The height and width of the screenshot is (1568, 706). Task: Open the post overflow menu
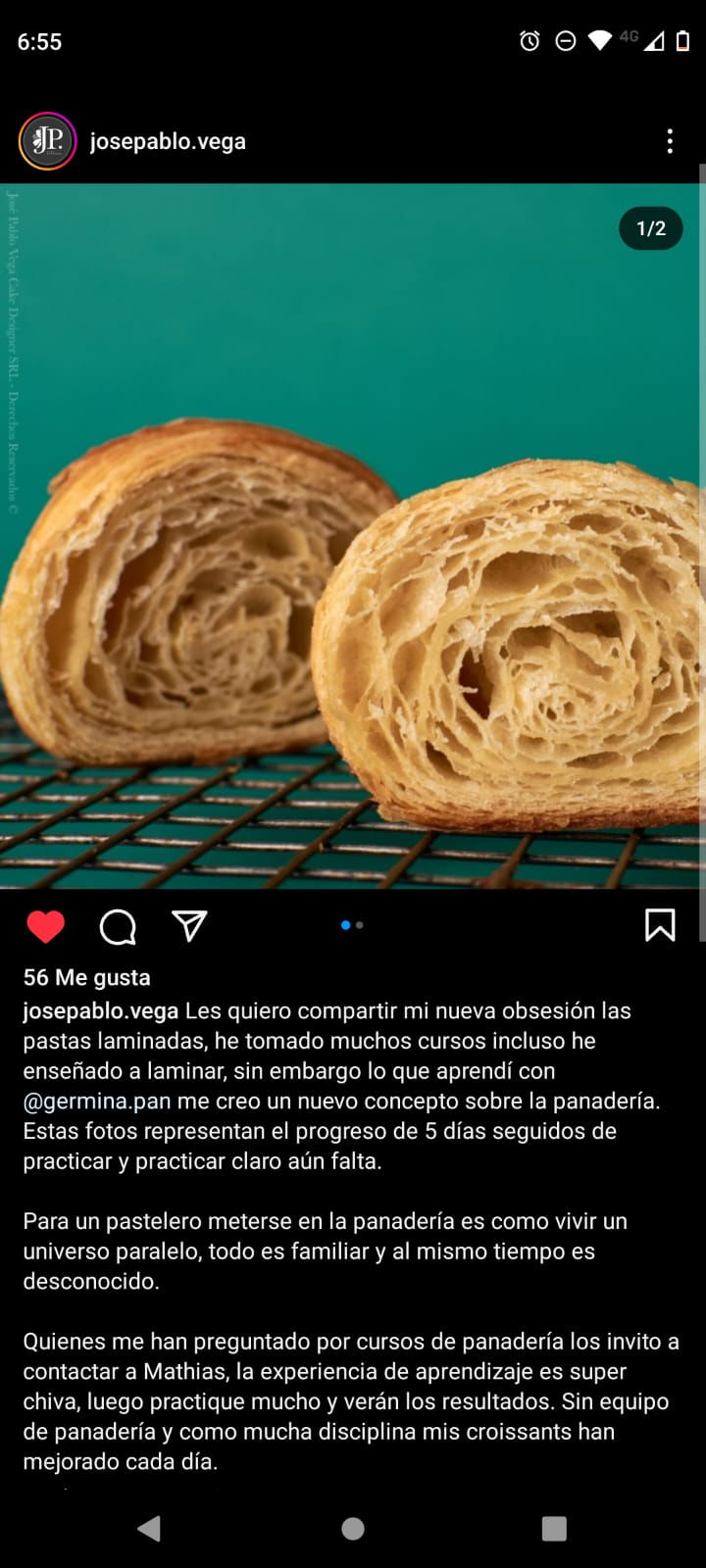(x=670, y=141)
